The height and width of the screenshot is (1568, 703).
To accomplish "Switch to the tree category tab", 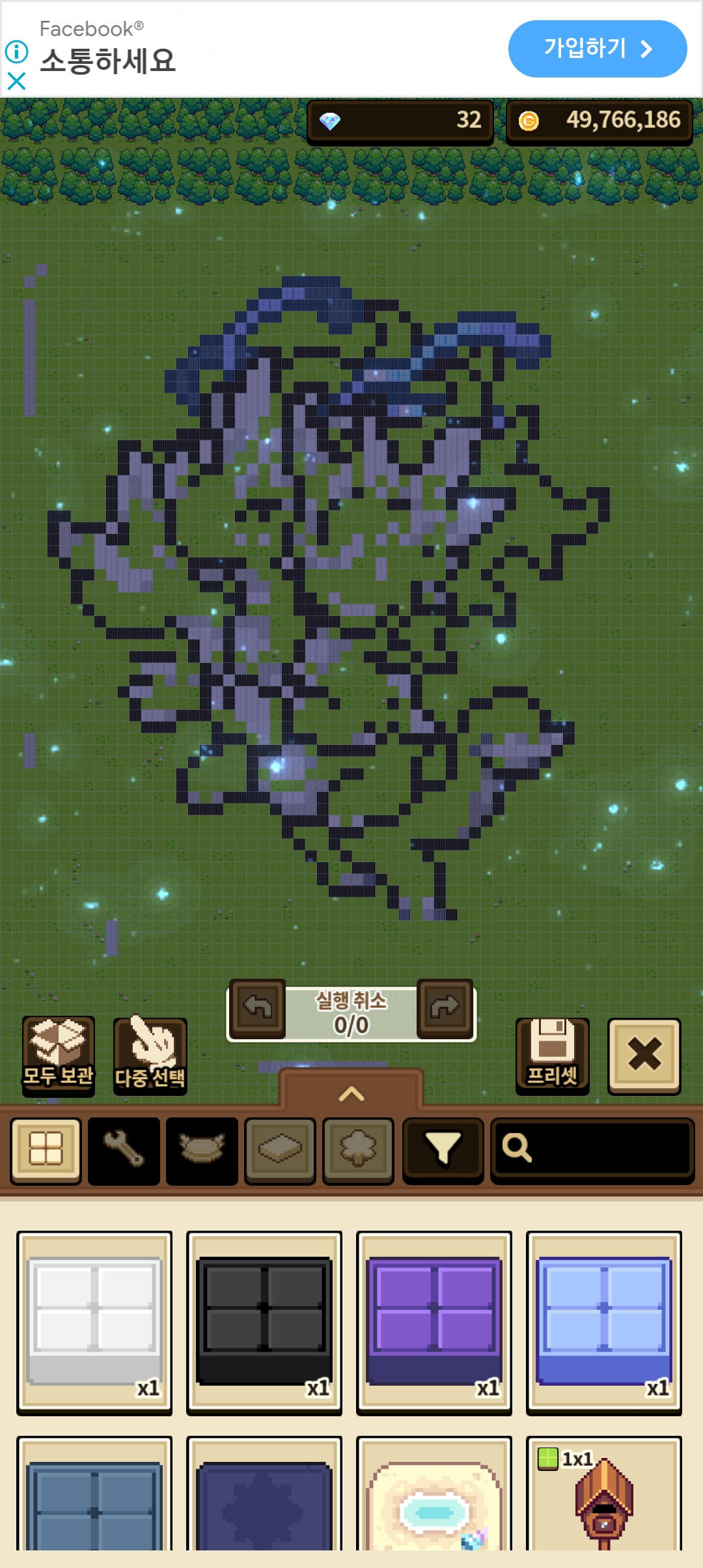I will pyautogui.click(x=358, y=1150).
